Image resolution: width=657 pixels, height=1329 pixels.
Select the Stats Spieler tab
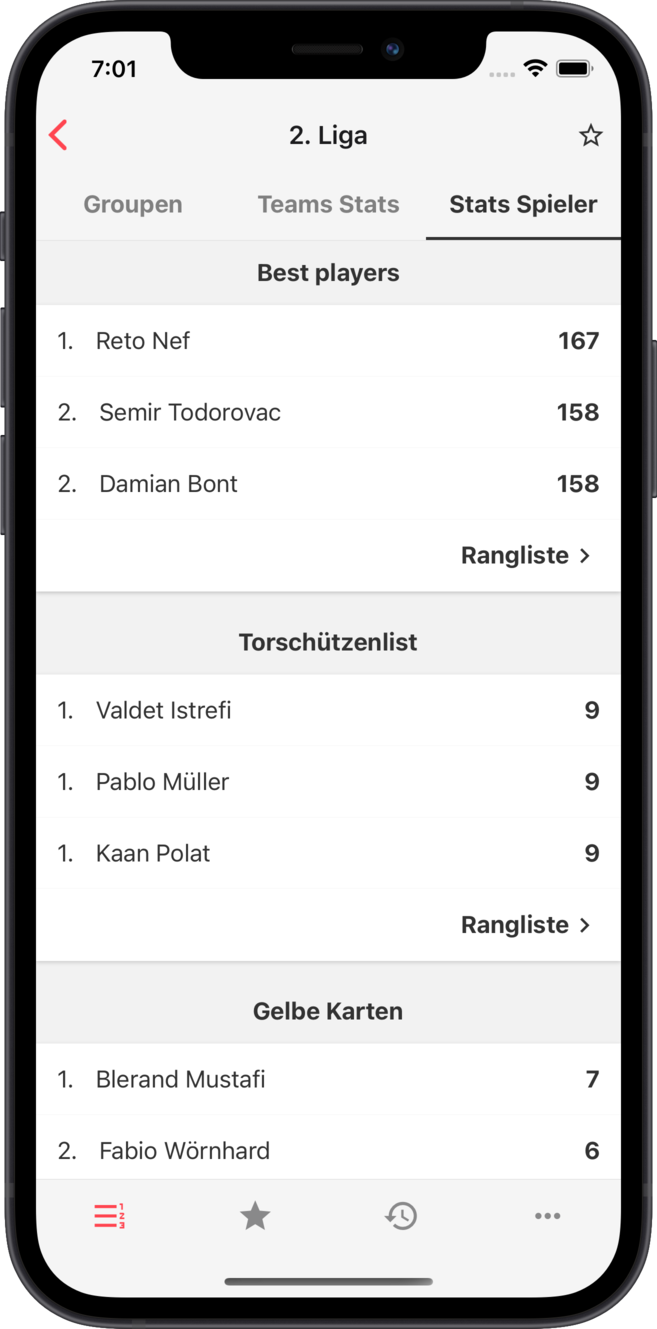(523, 204)
